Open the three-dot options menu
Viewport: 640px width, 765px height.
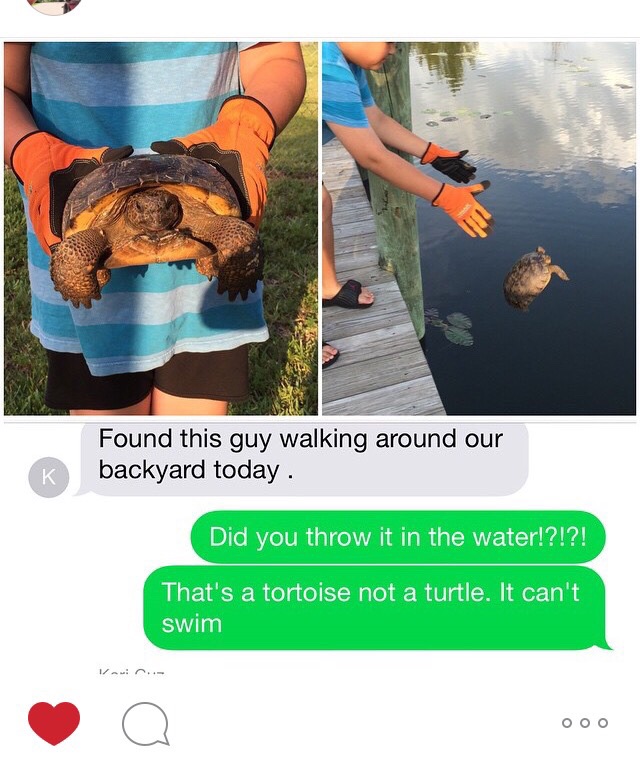pyautogui.click(x=584, y=723)
